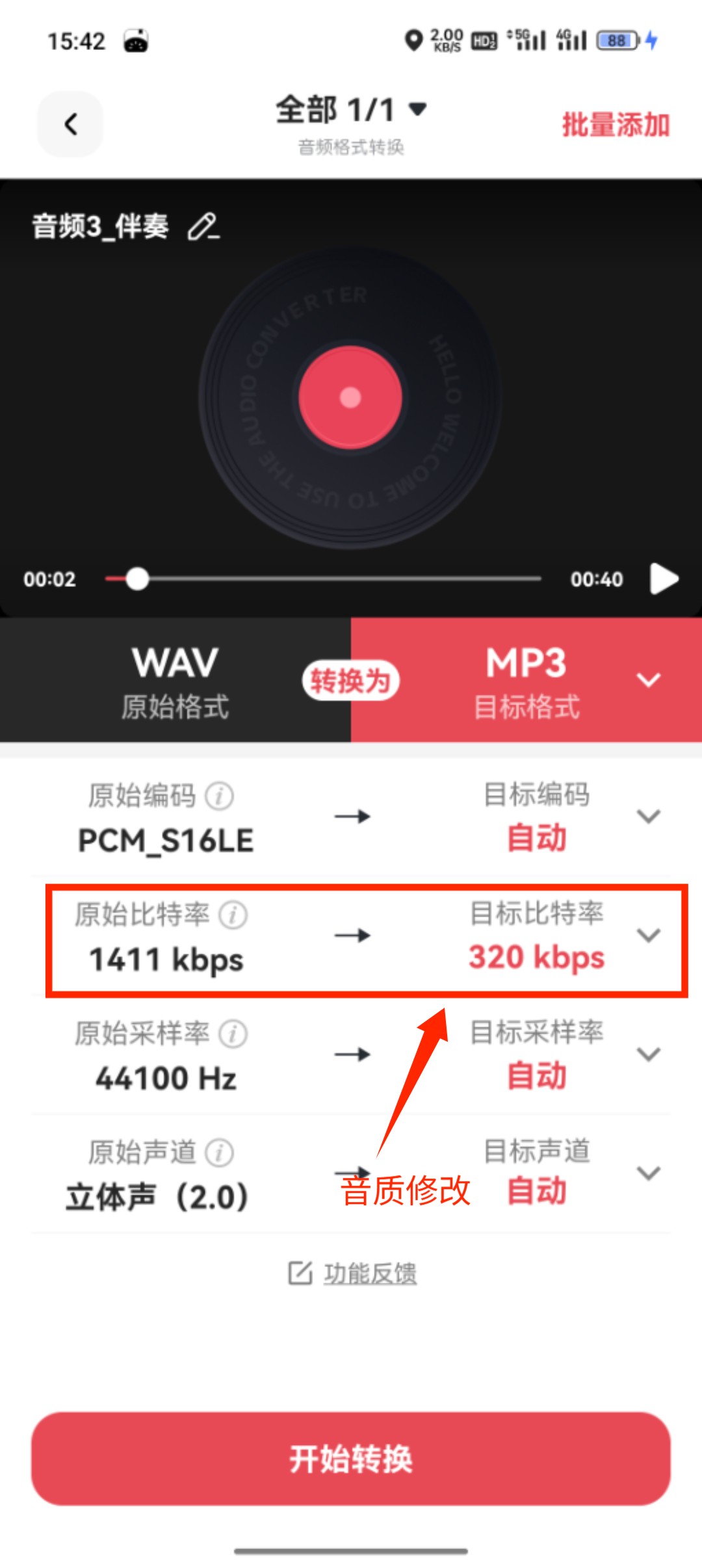The image size is (702, 1568).
Task: Open the 目标比特率 320 kbps dropdown
Action: (647, 936)
